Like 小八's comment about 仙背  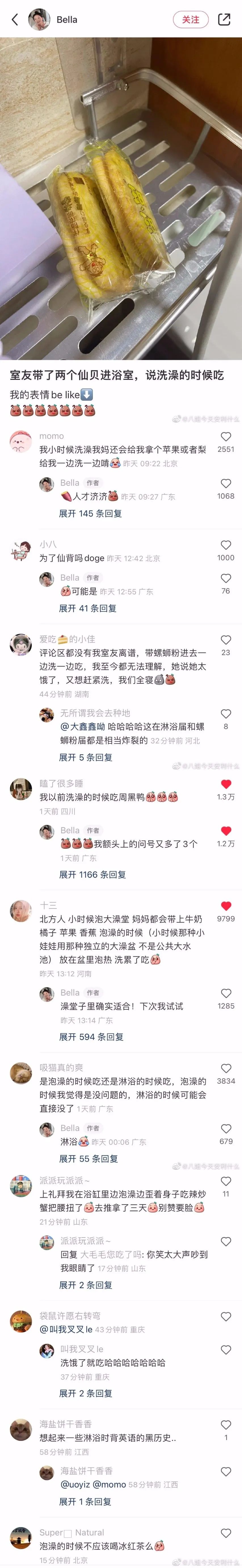point(226,545)
